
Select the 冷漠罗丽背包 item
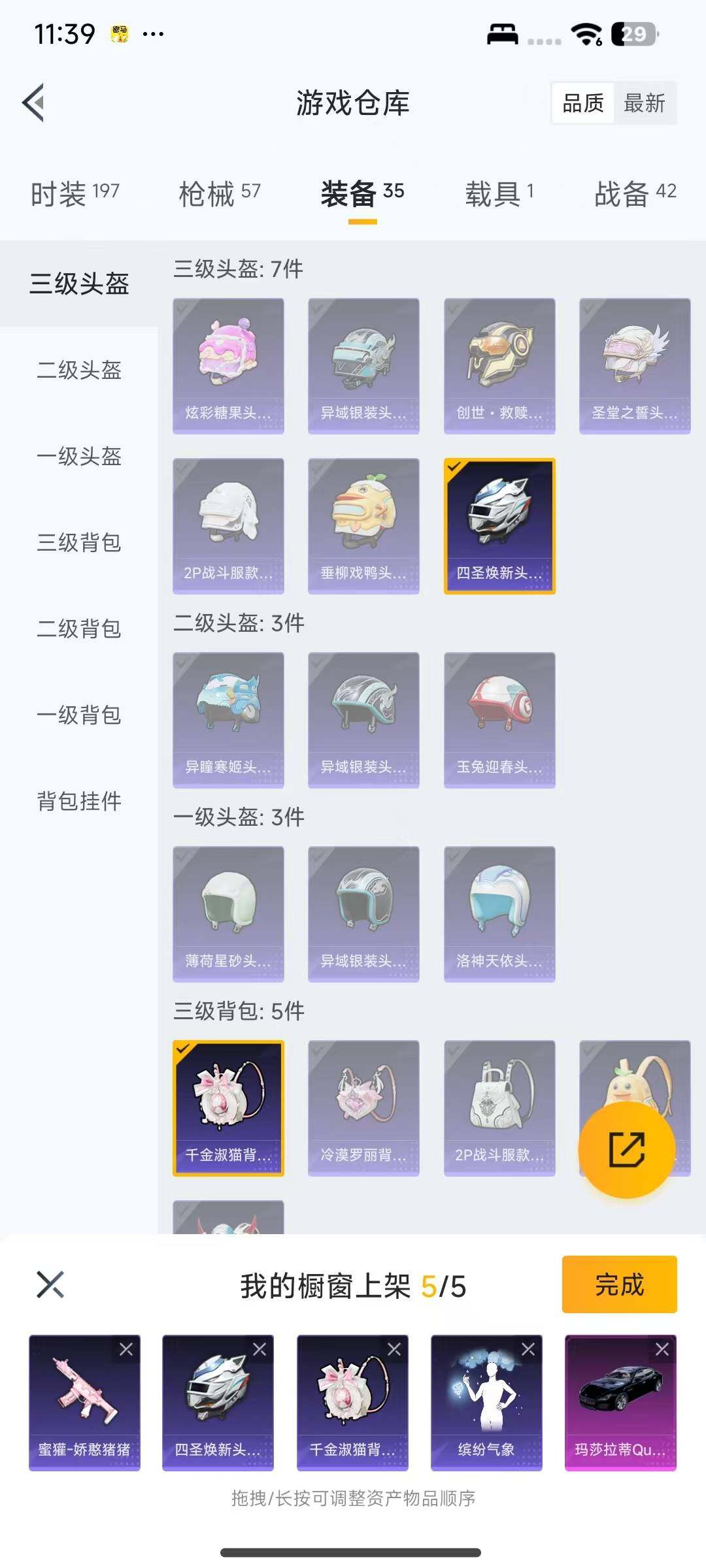(363, 1108)
